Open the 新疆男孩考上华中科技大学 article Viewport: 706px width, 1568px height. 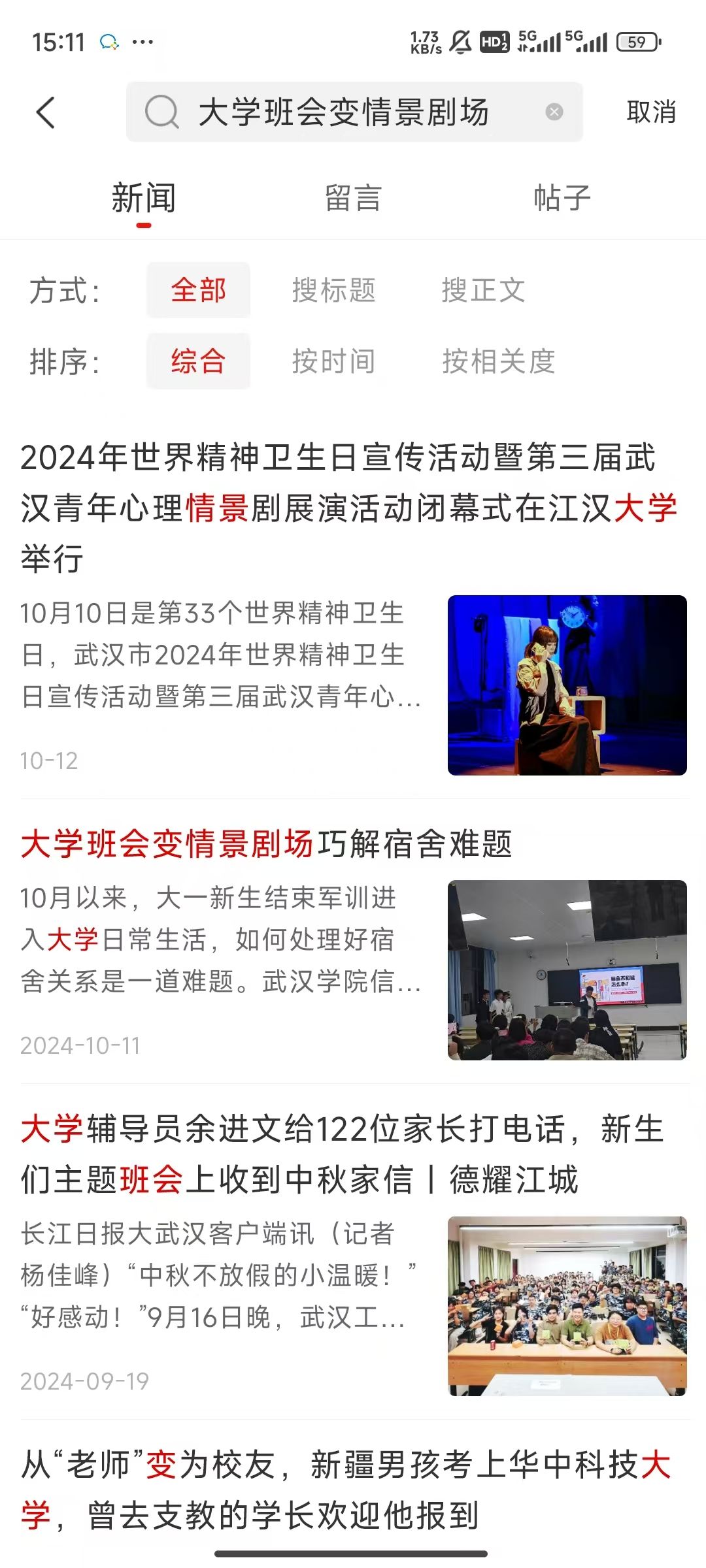tap(346, 1490)
